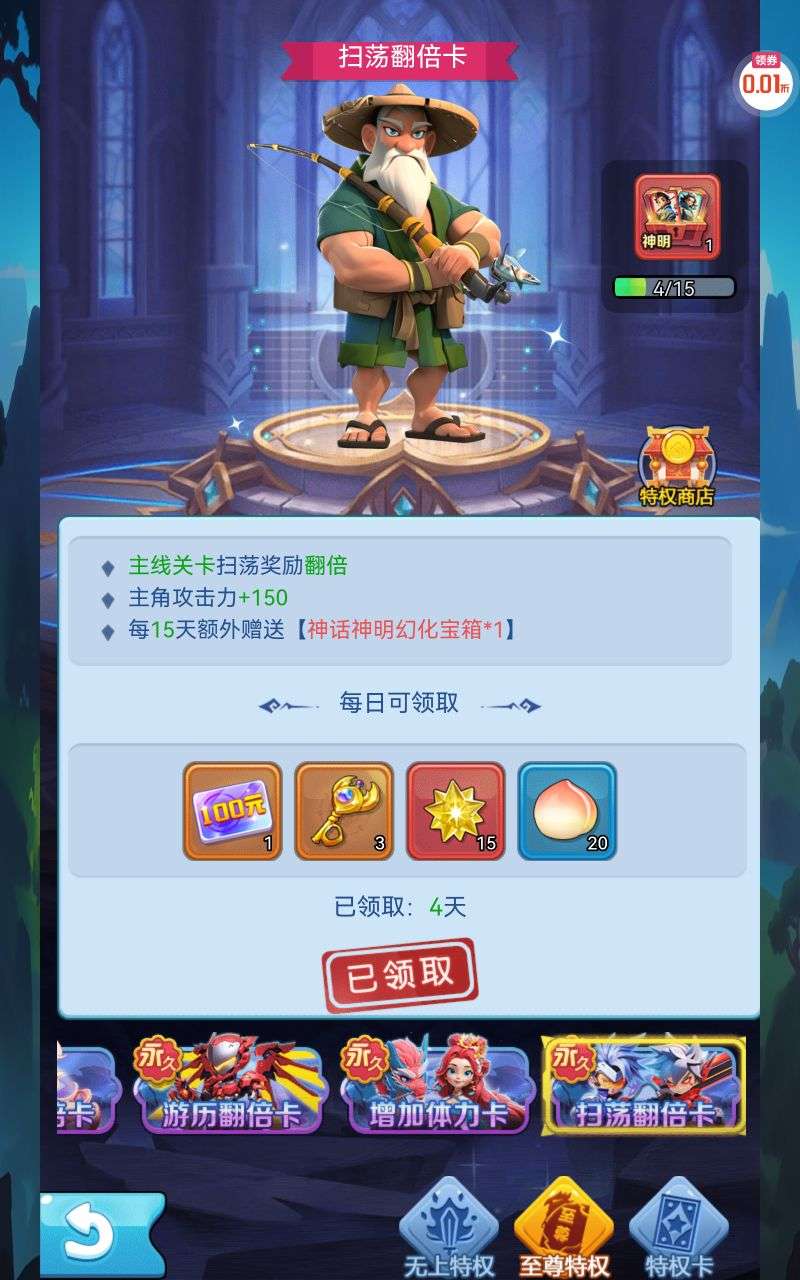
Task: Tap the 已领取 claimed stamp
Action: (x=400, y=974)
